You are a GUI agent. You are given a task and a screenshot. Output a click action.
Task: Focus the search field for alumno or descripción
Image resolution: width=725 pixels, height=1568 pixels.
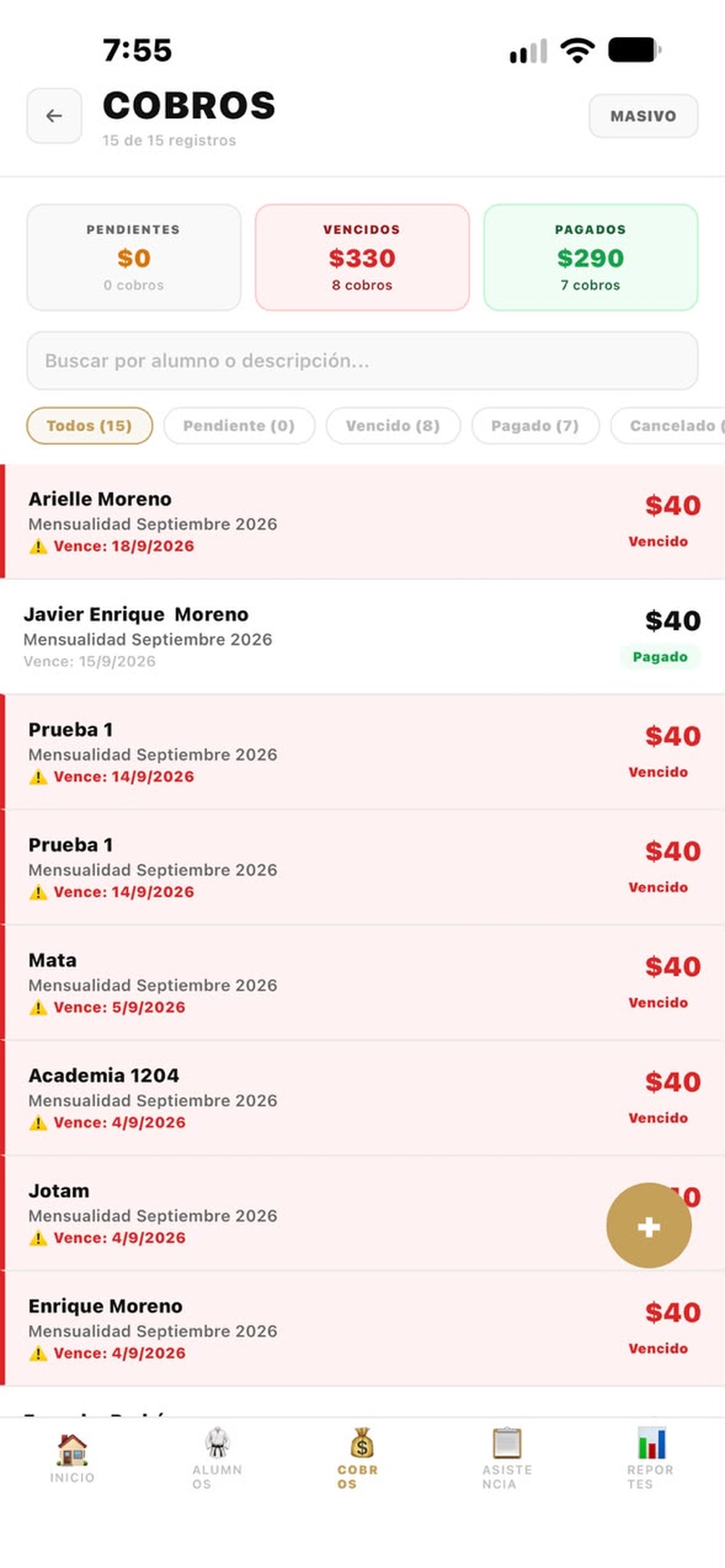362,360
